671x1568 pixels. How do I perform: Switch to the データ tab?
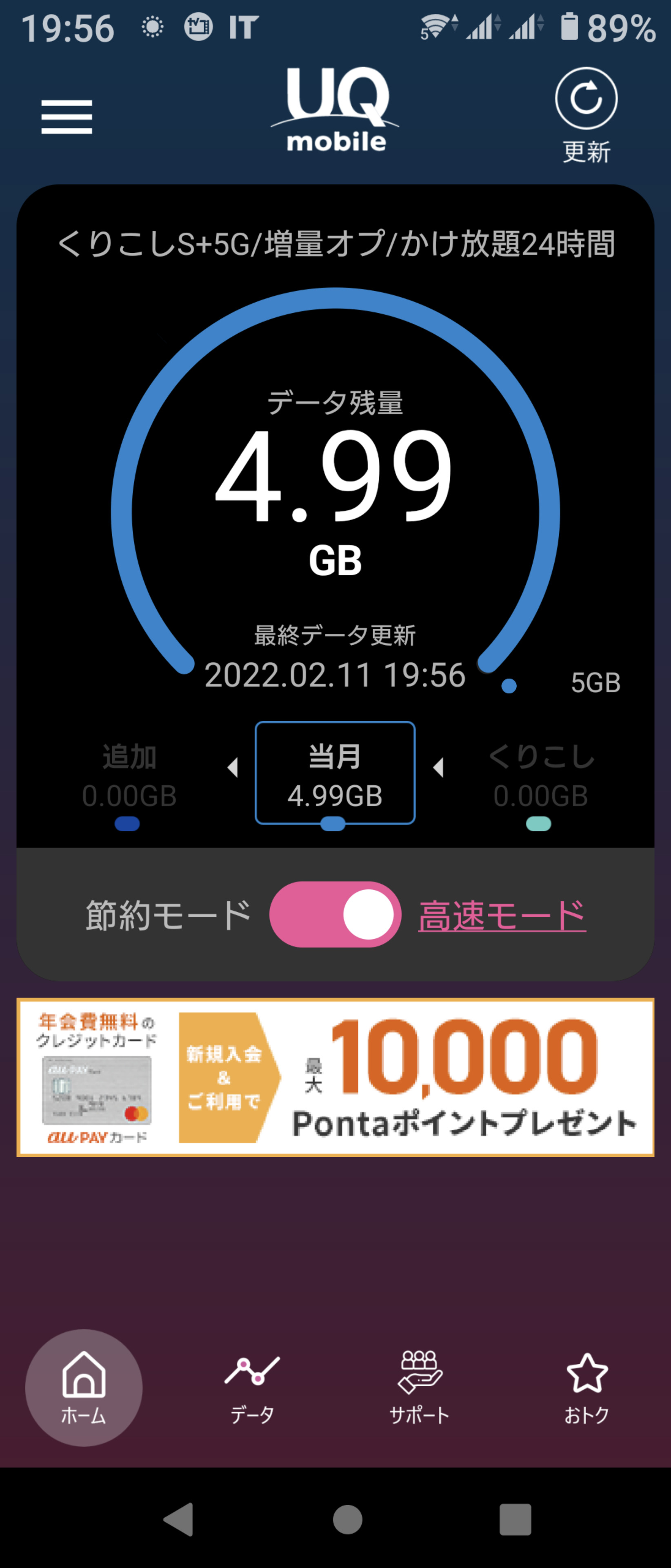pos(252,1387)
